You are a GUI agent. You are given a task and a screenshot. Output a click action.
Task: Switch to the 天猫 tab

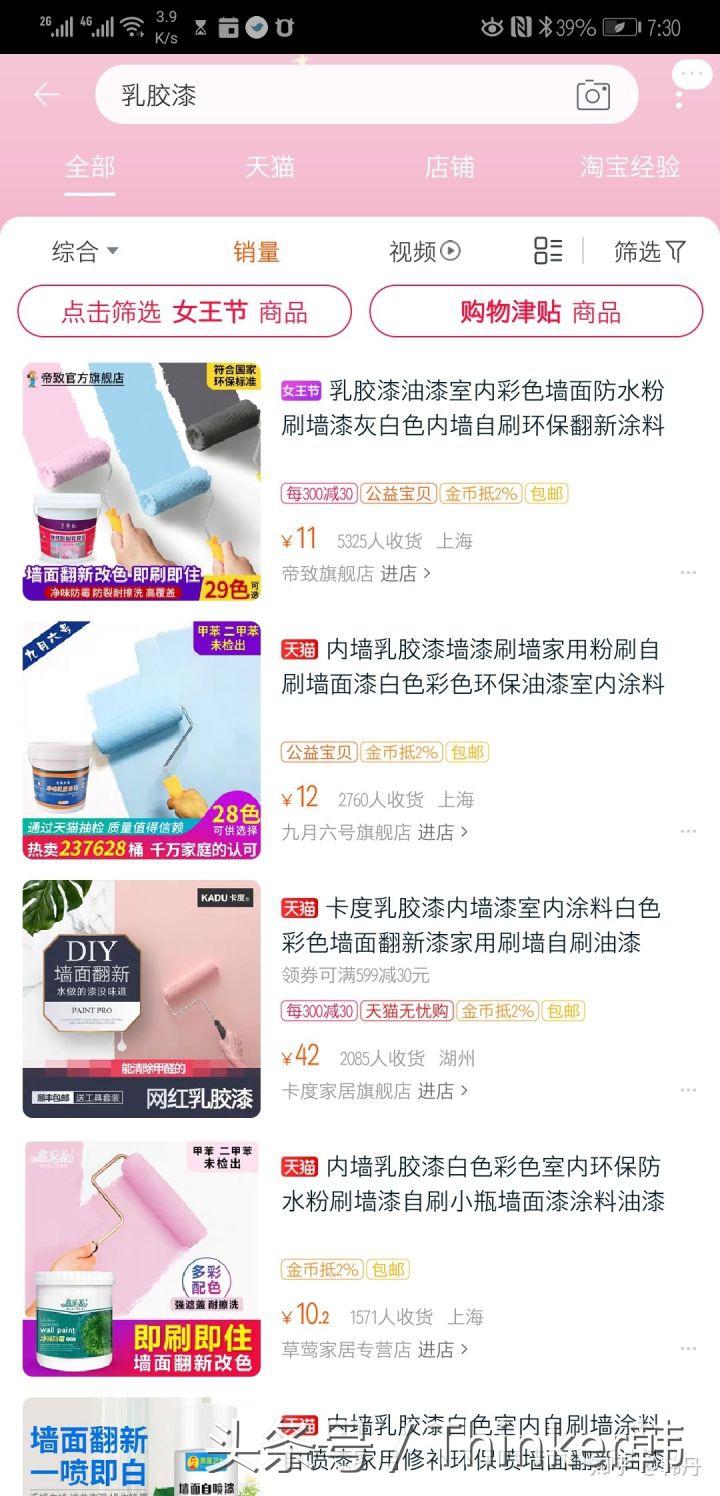(270, 168)
